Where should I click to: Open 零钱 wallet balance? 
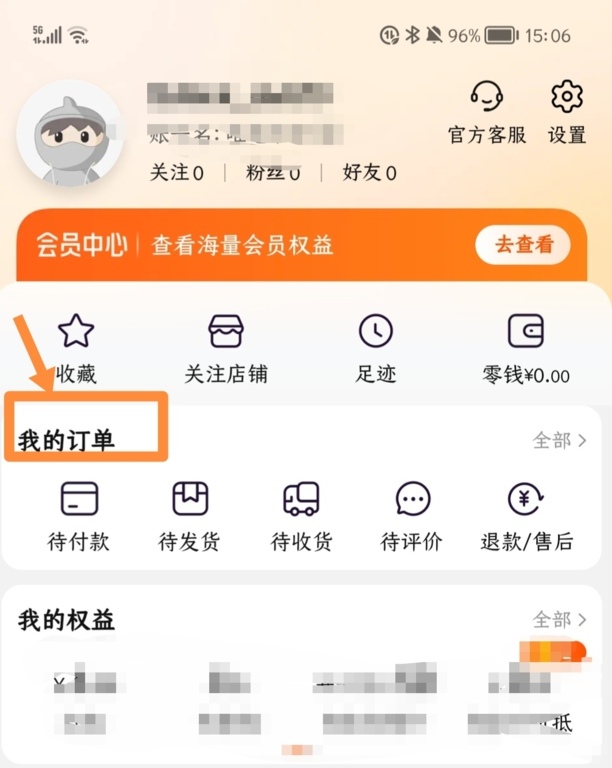525,348
